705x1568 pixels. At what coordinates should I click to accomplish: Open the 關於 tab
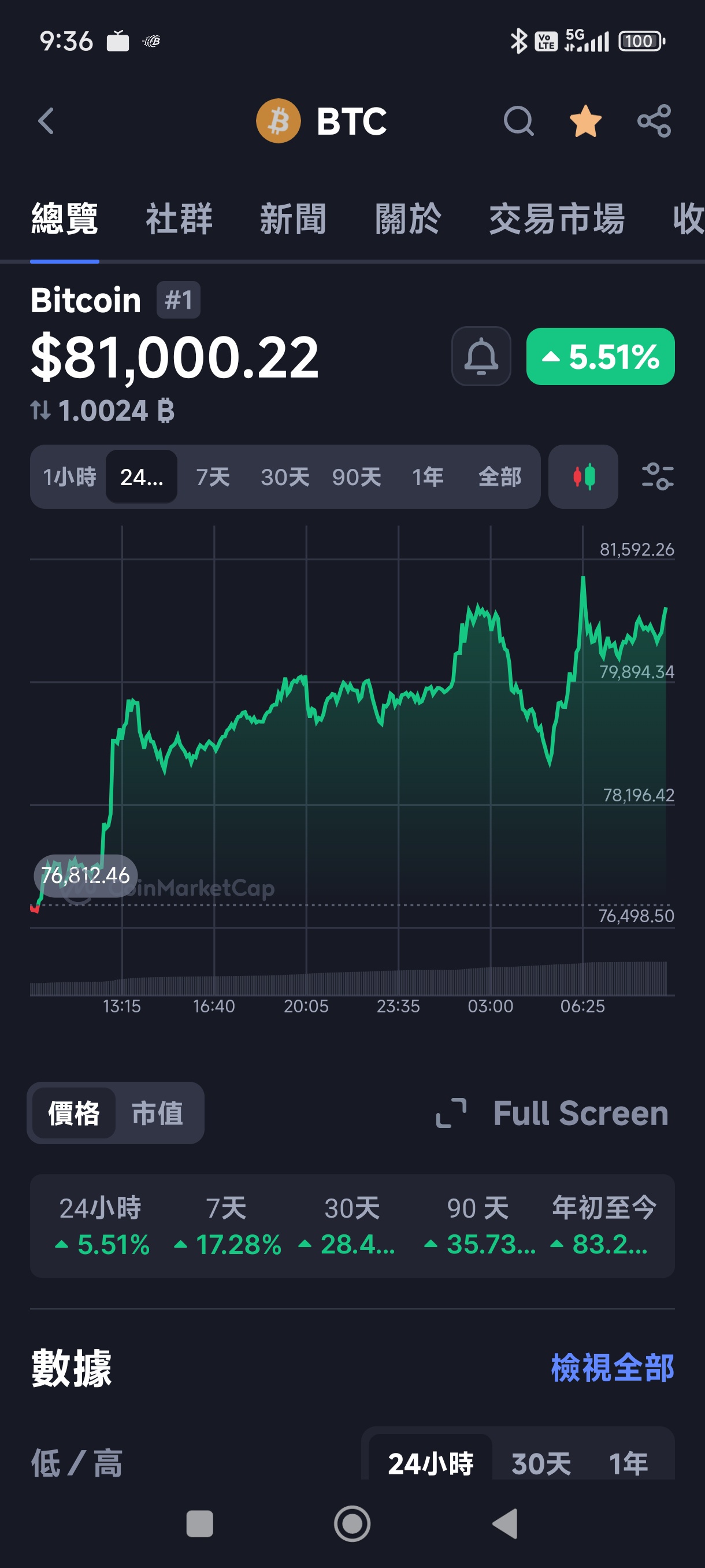tap(407, 219)
